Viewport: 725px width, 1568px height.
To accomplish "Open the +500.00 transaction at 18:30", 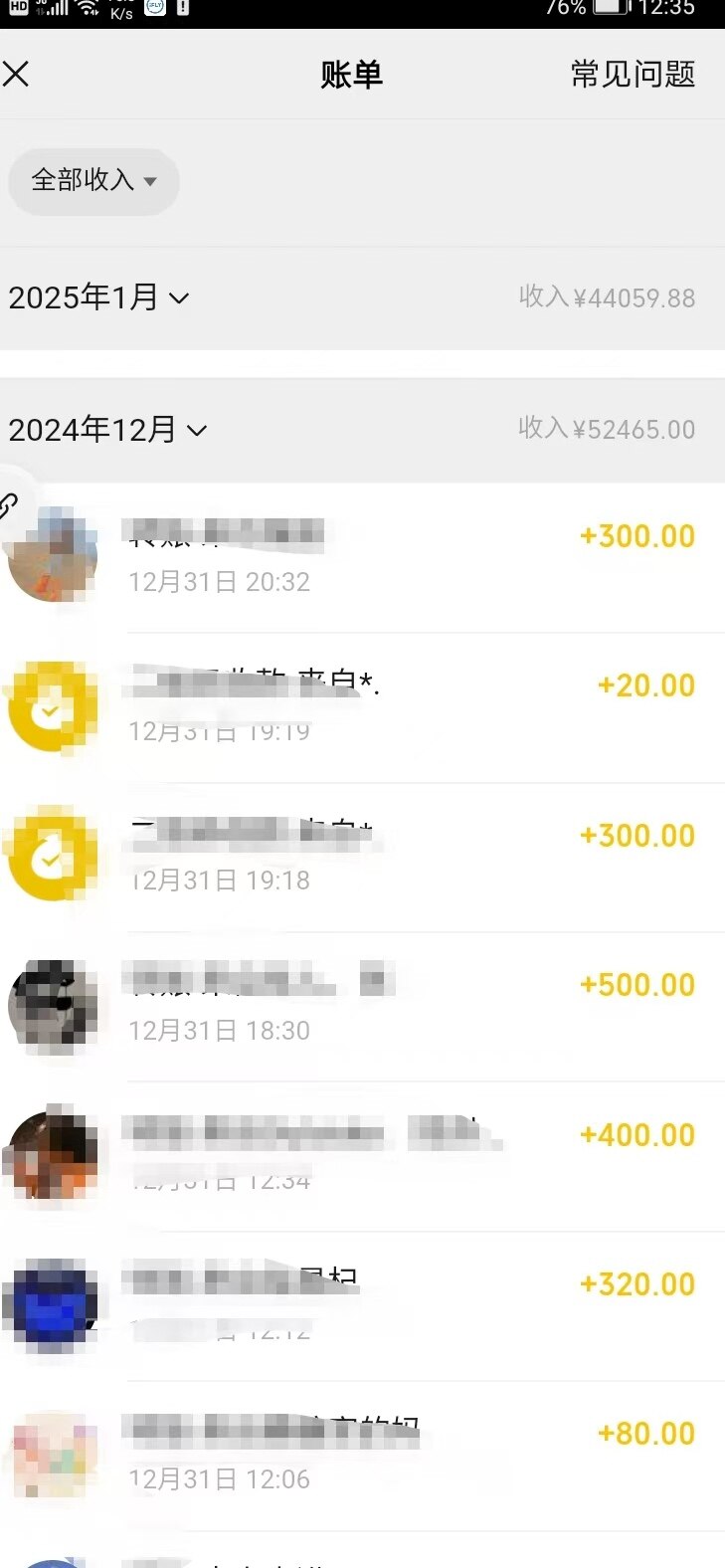I will click(398, 1006).
